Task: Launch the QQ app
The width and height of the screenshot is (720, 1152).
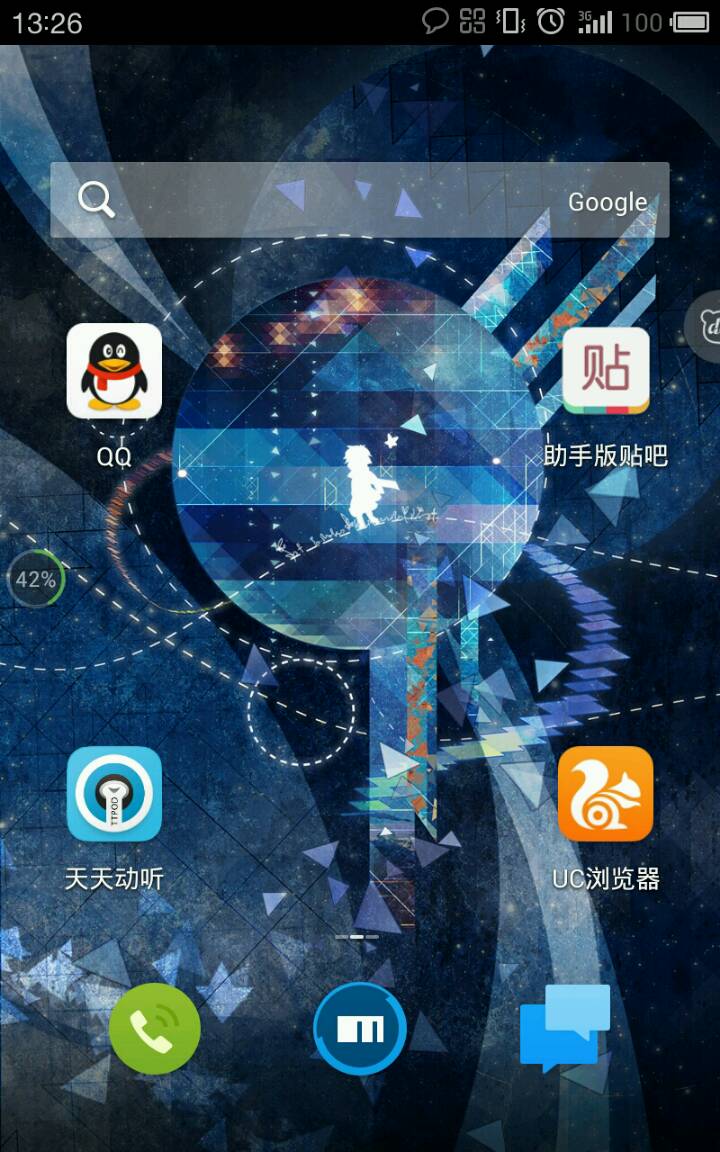Action: [114, 371]
